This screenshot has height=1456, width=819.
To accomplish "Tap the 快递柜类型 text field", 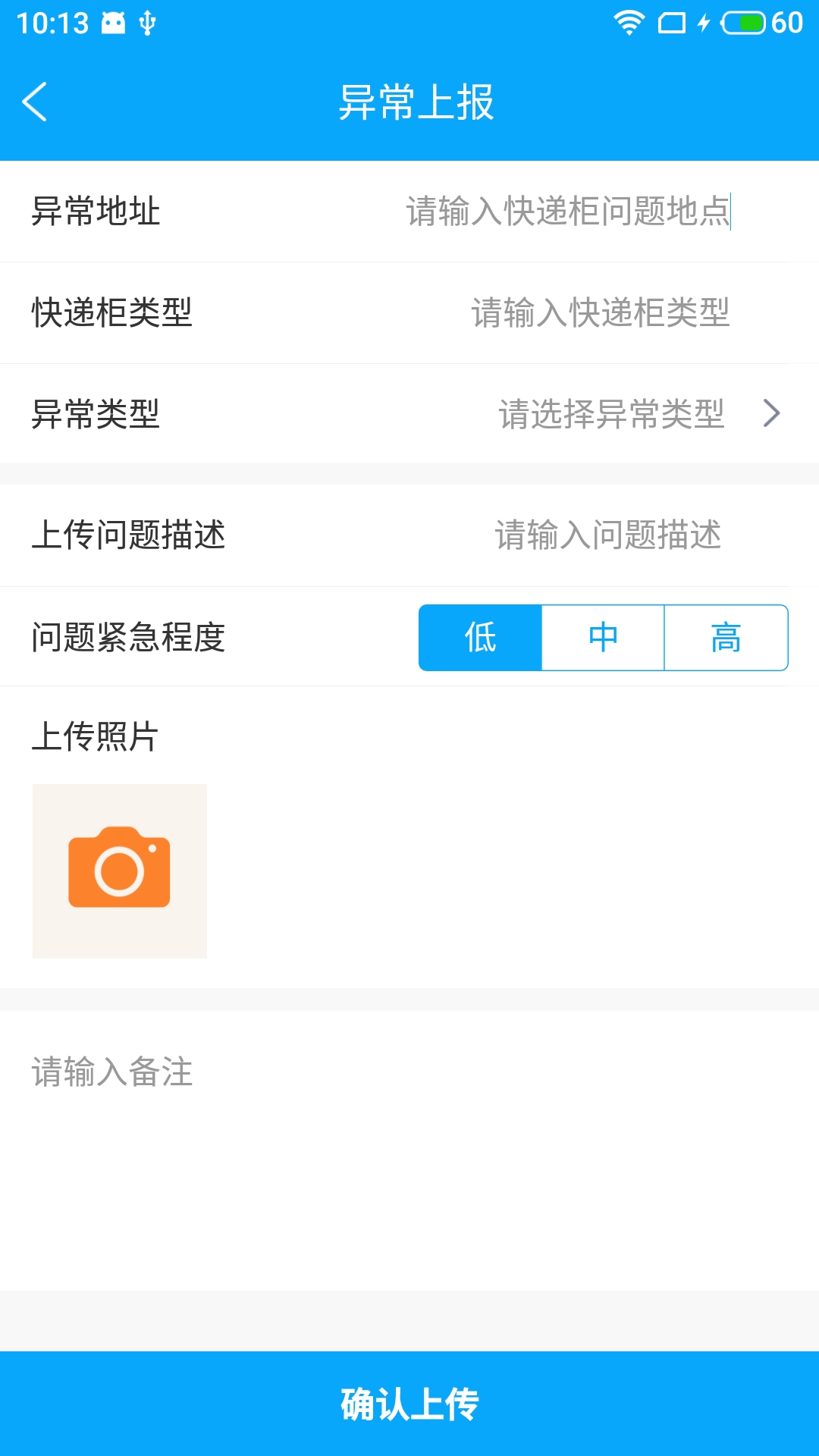I will pyautogui.click(x=599, y=312).
